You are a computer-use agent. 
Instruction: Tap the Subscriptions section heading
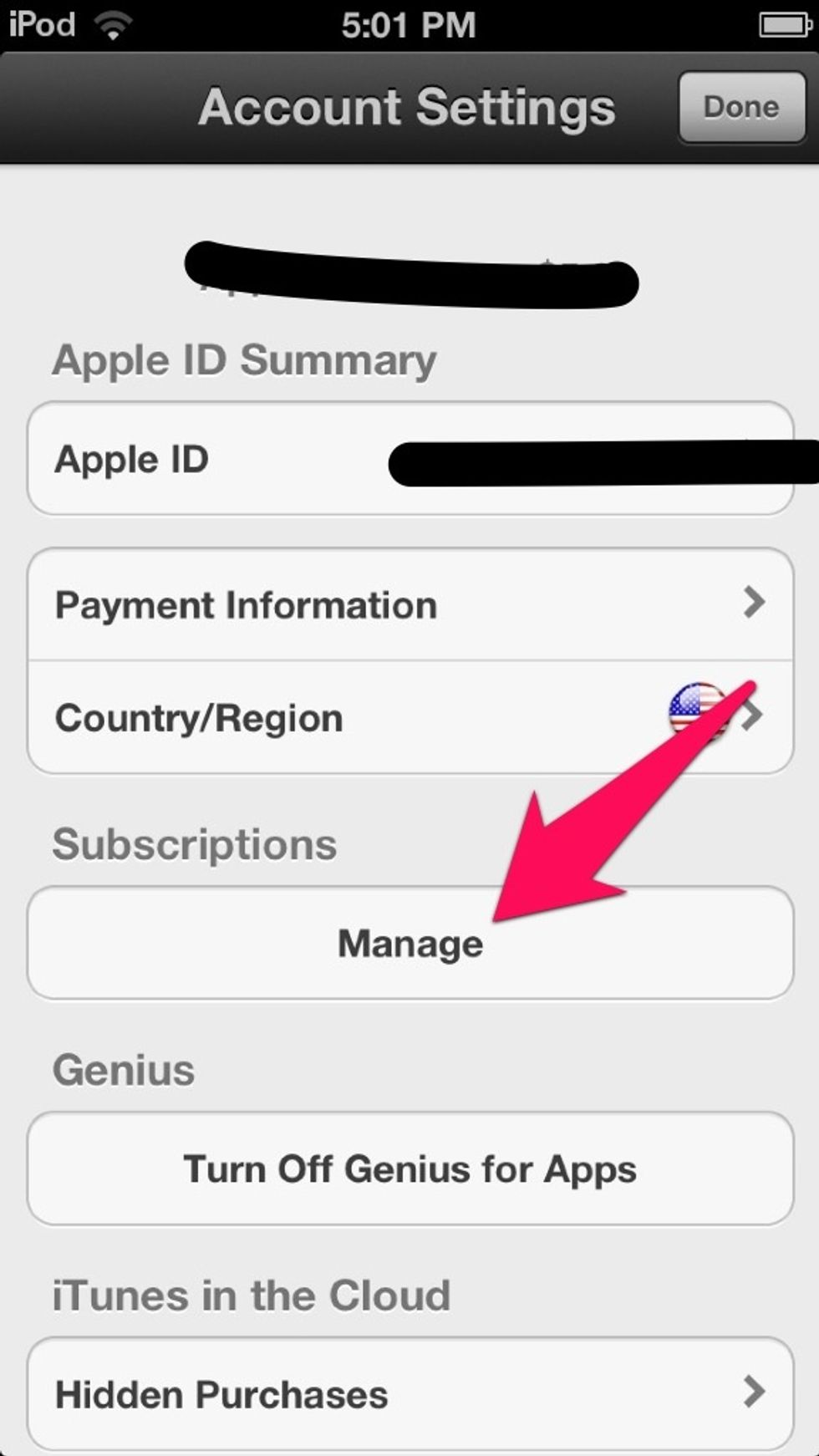click(x=193, y=843)
